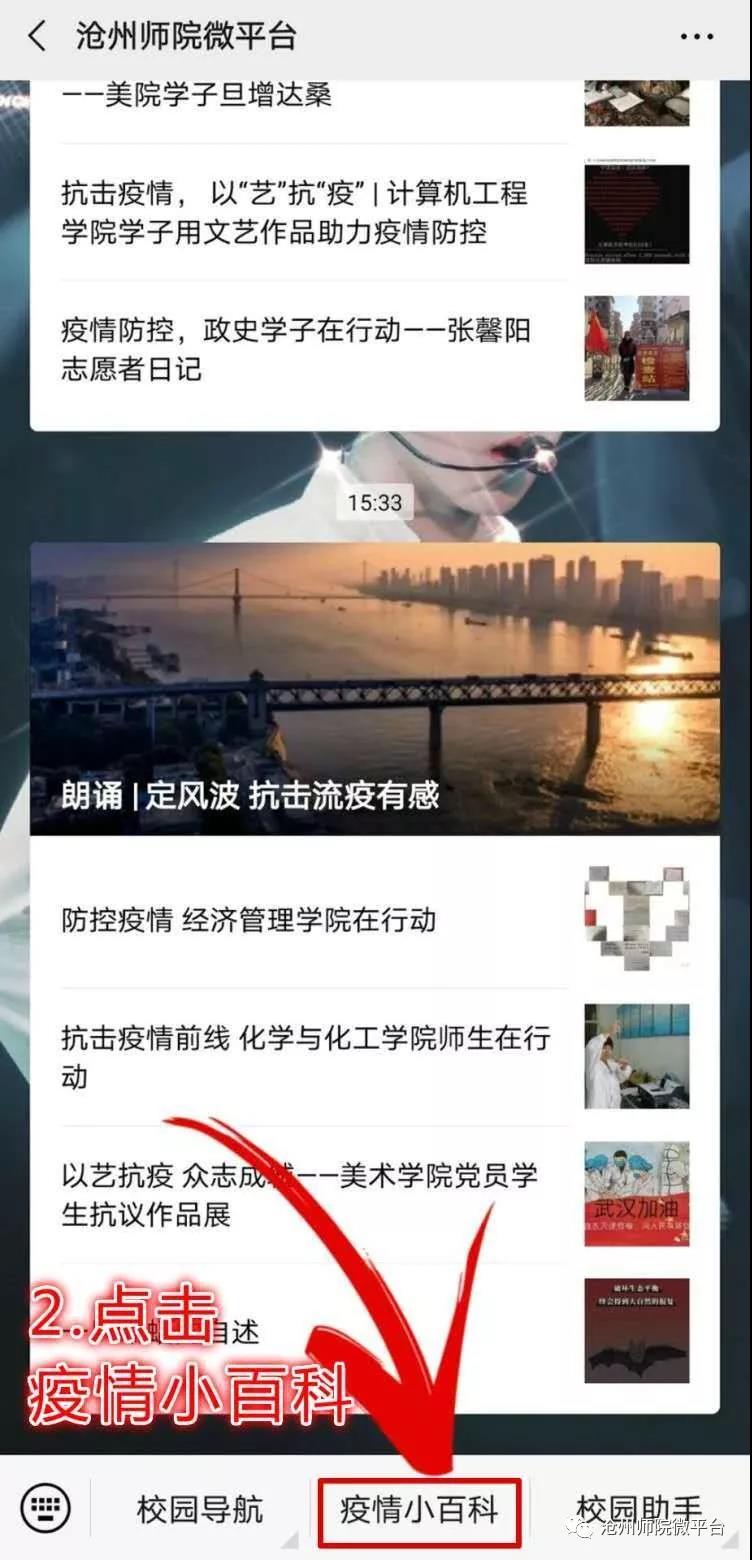752x1560 pixels.
Task: Open the 校园导航 menu
Action: [200, 1509]
